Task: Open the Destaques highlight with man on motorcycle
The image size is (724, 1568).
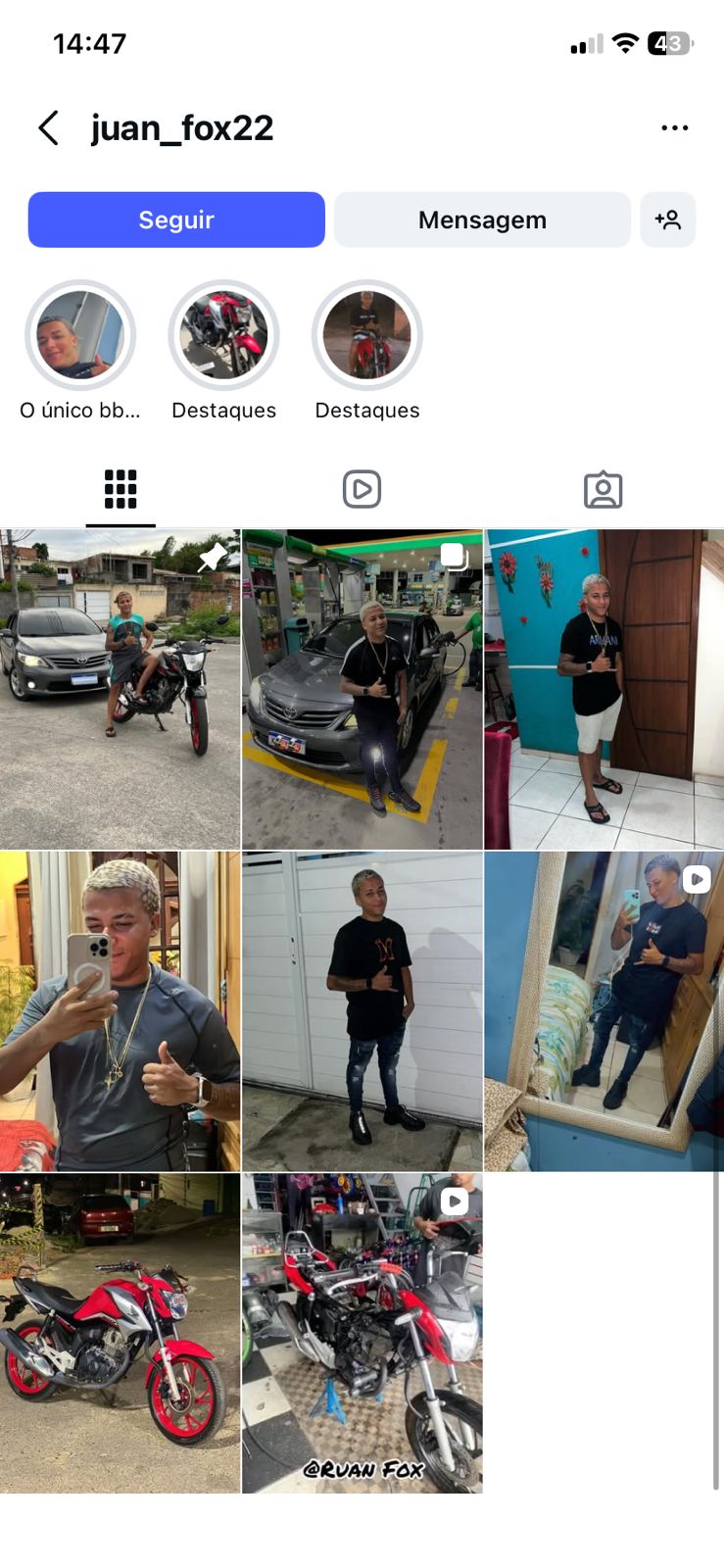Action: pos(367,336)
